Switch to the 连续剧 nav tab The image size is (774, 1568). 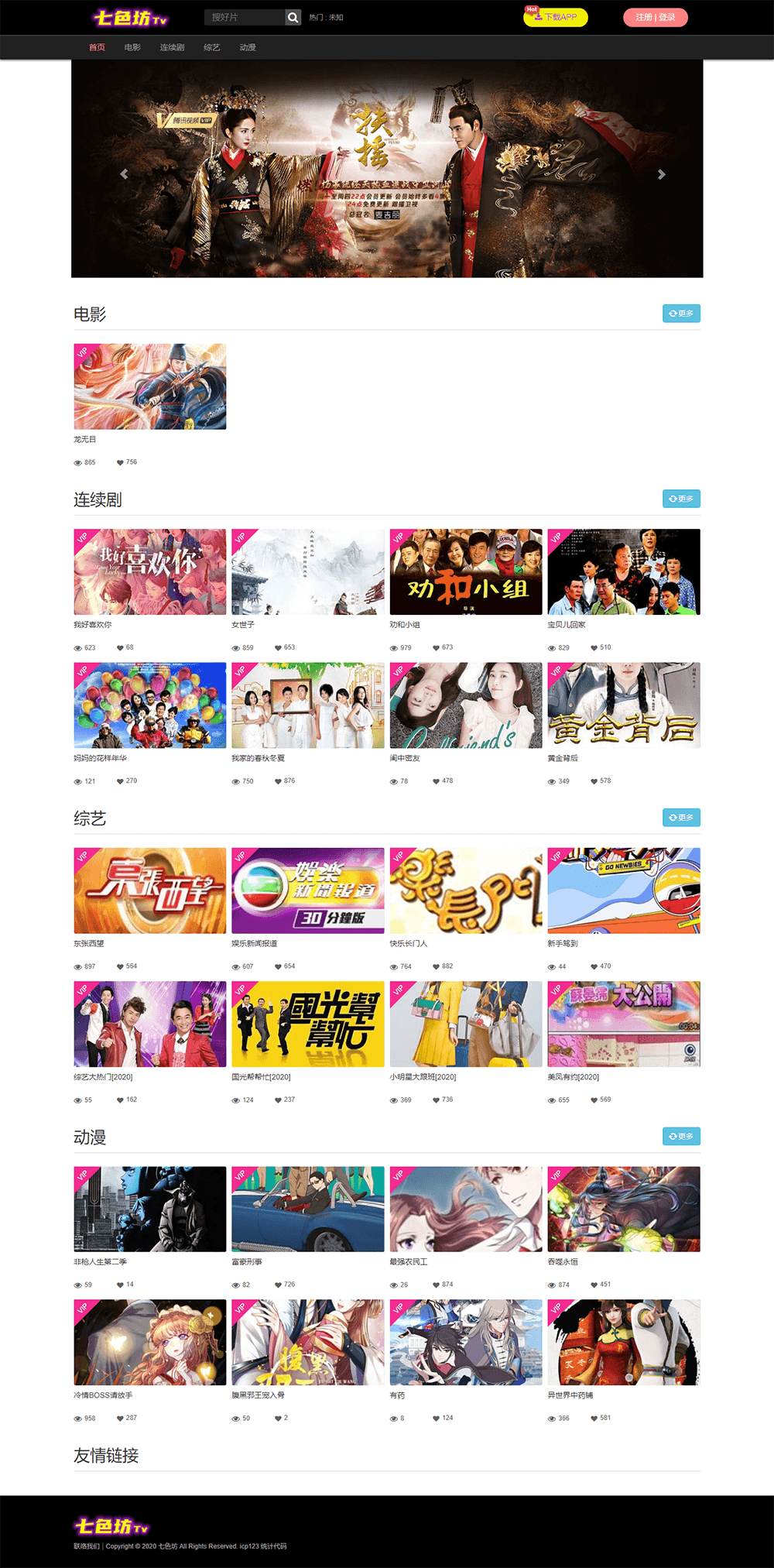click(172, 47)
